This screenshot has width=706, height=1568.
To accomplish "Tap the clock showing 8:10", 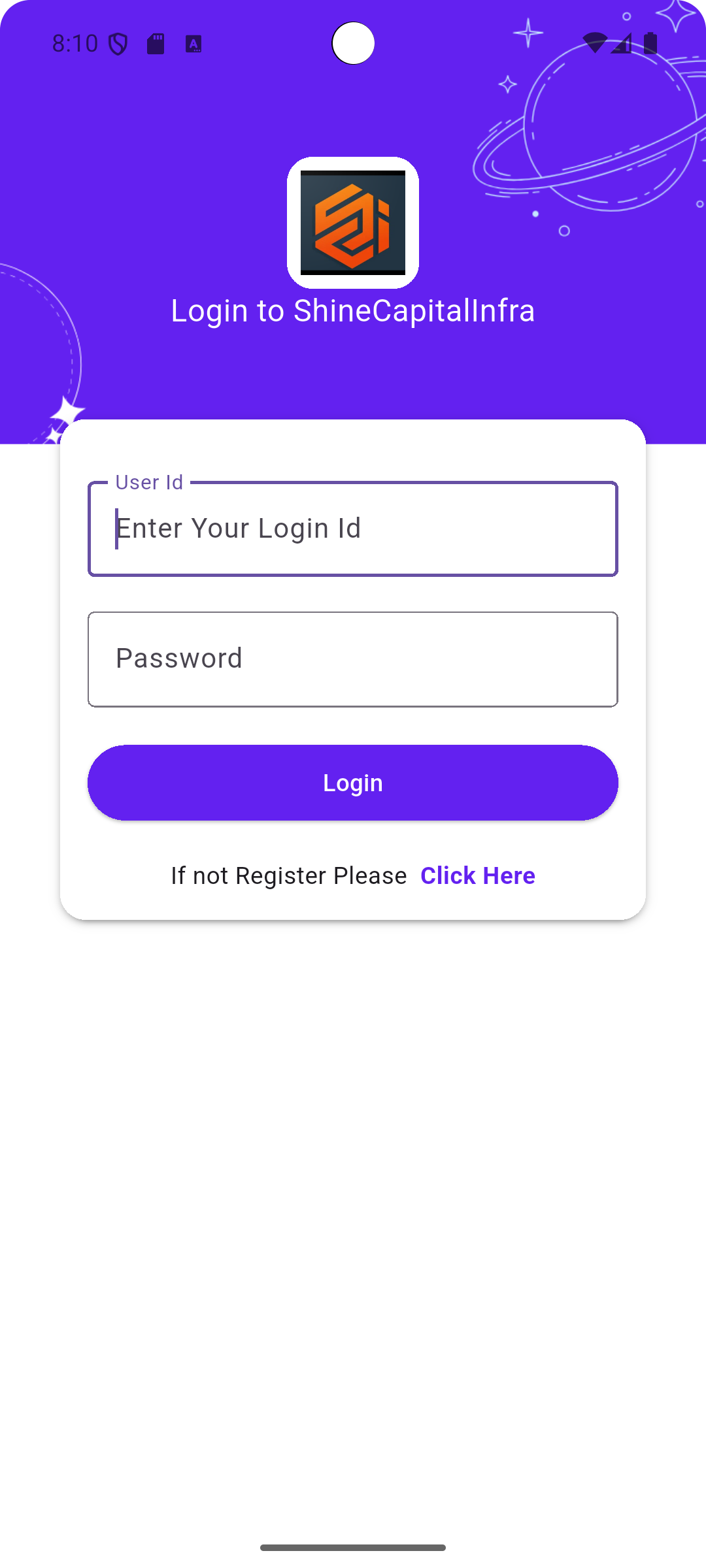I will click(74, 42).
